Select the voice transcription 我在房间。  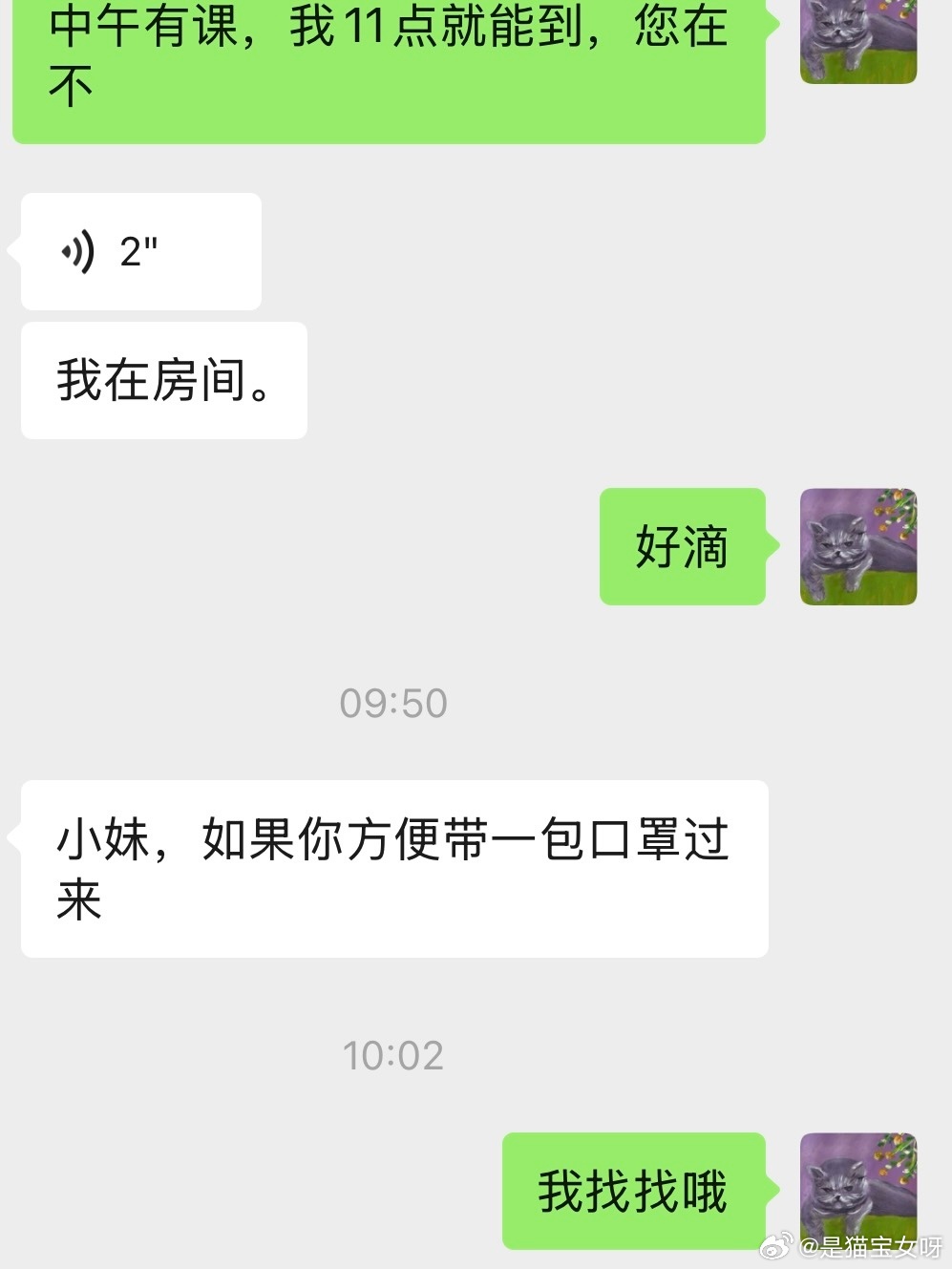[162, 379]
